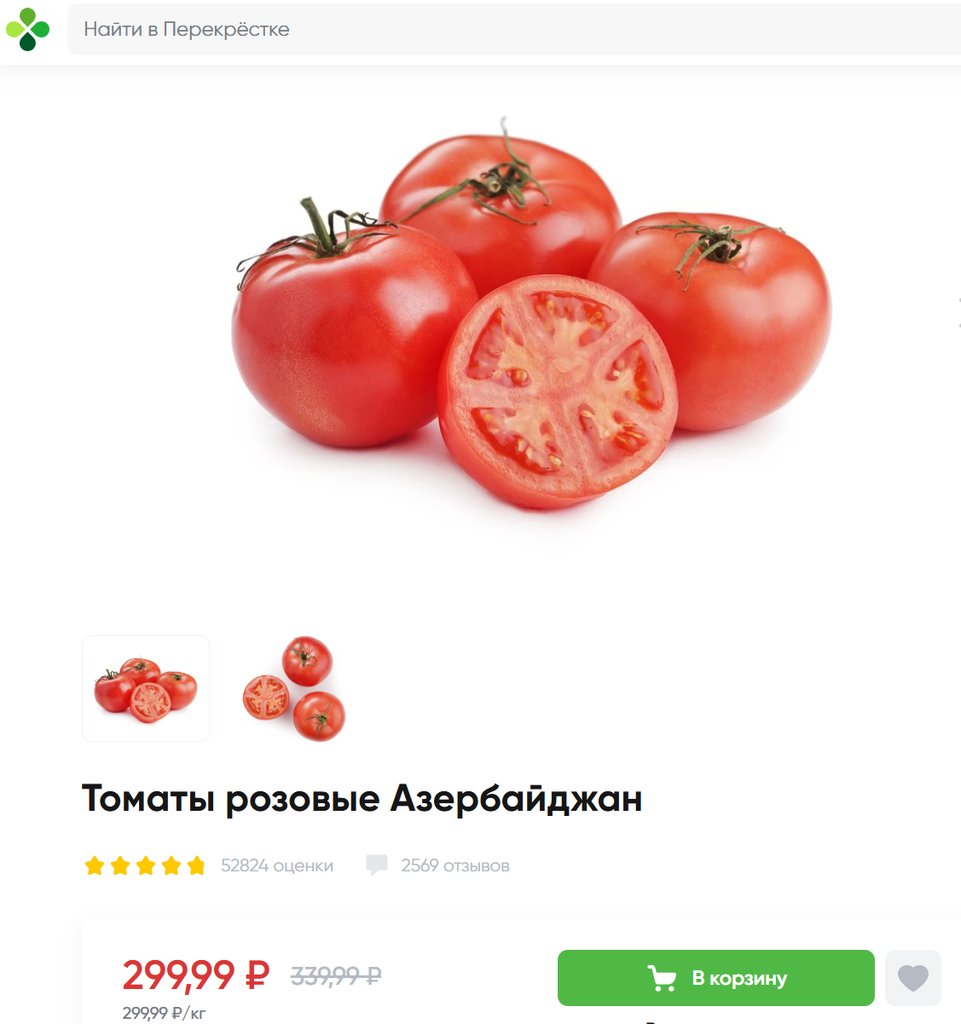Add product to favorites with heart
961x1024 pixels.
point(912,978)
